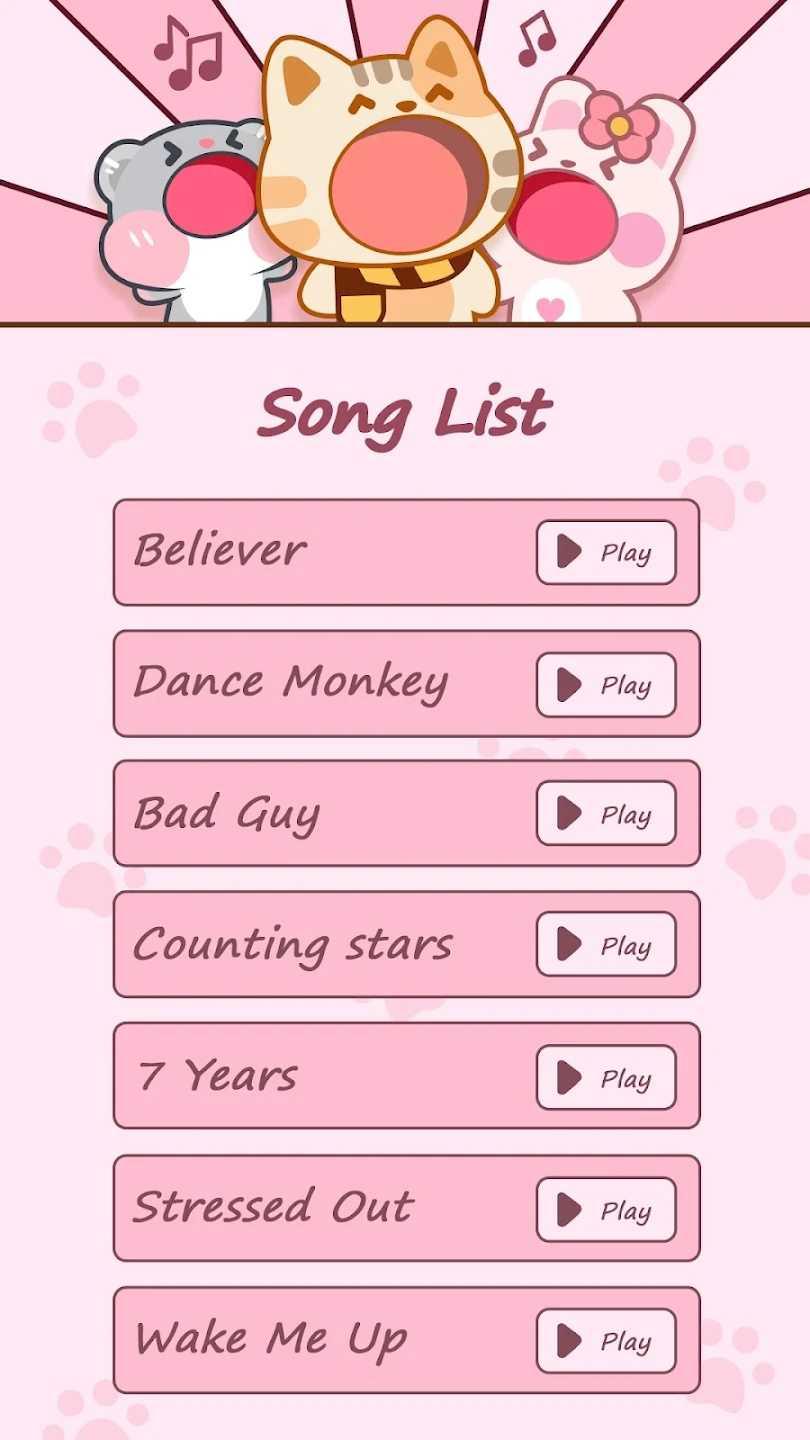Play Counting stars
Image resolution: width=810 pixels, height=1440 pixels.
tap(606, 945)
